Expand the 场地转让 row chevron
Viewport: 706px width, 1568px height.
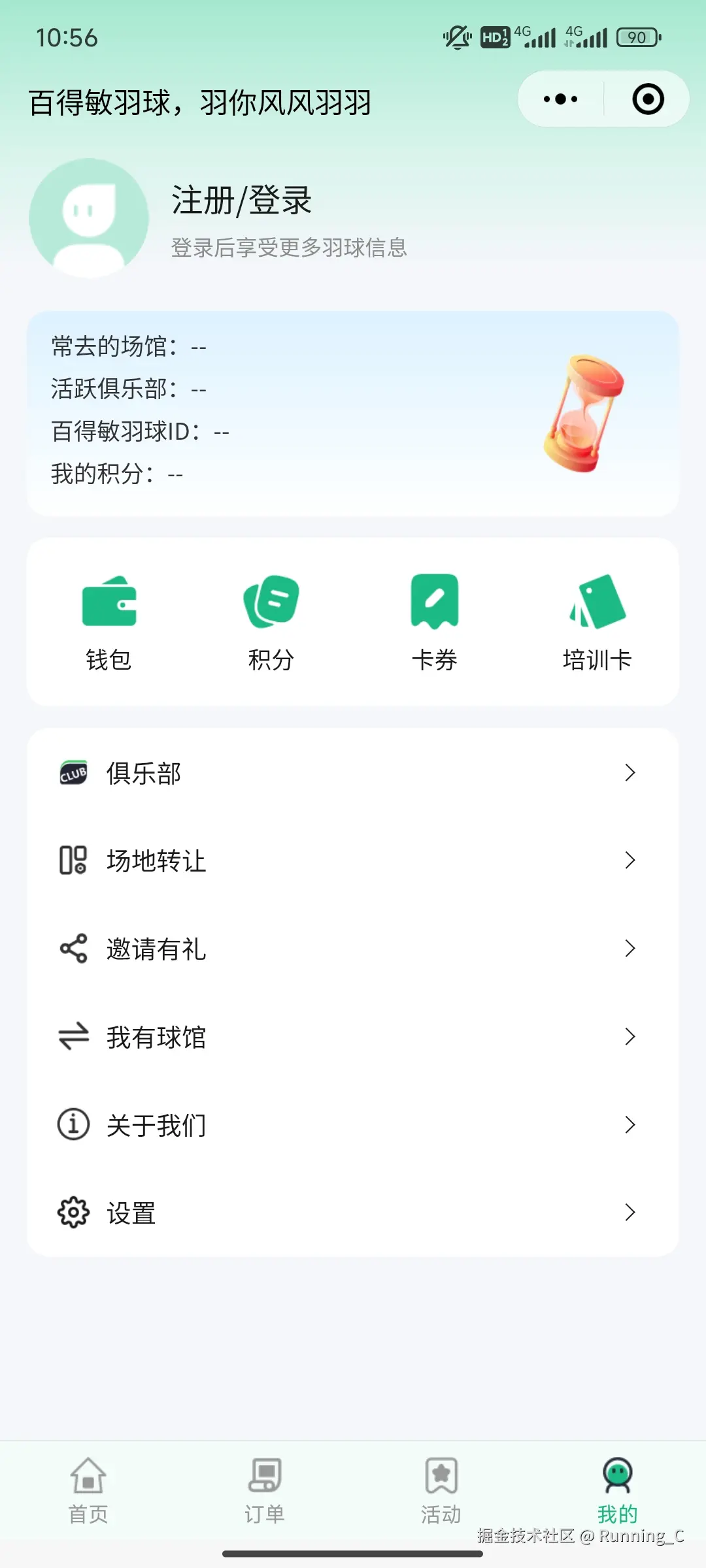point(630,861)
